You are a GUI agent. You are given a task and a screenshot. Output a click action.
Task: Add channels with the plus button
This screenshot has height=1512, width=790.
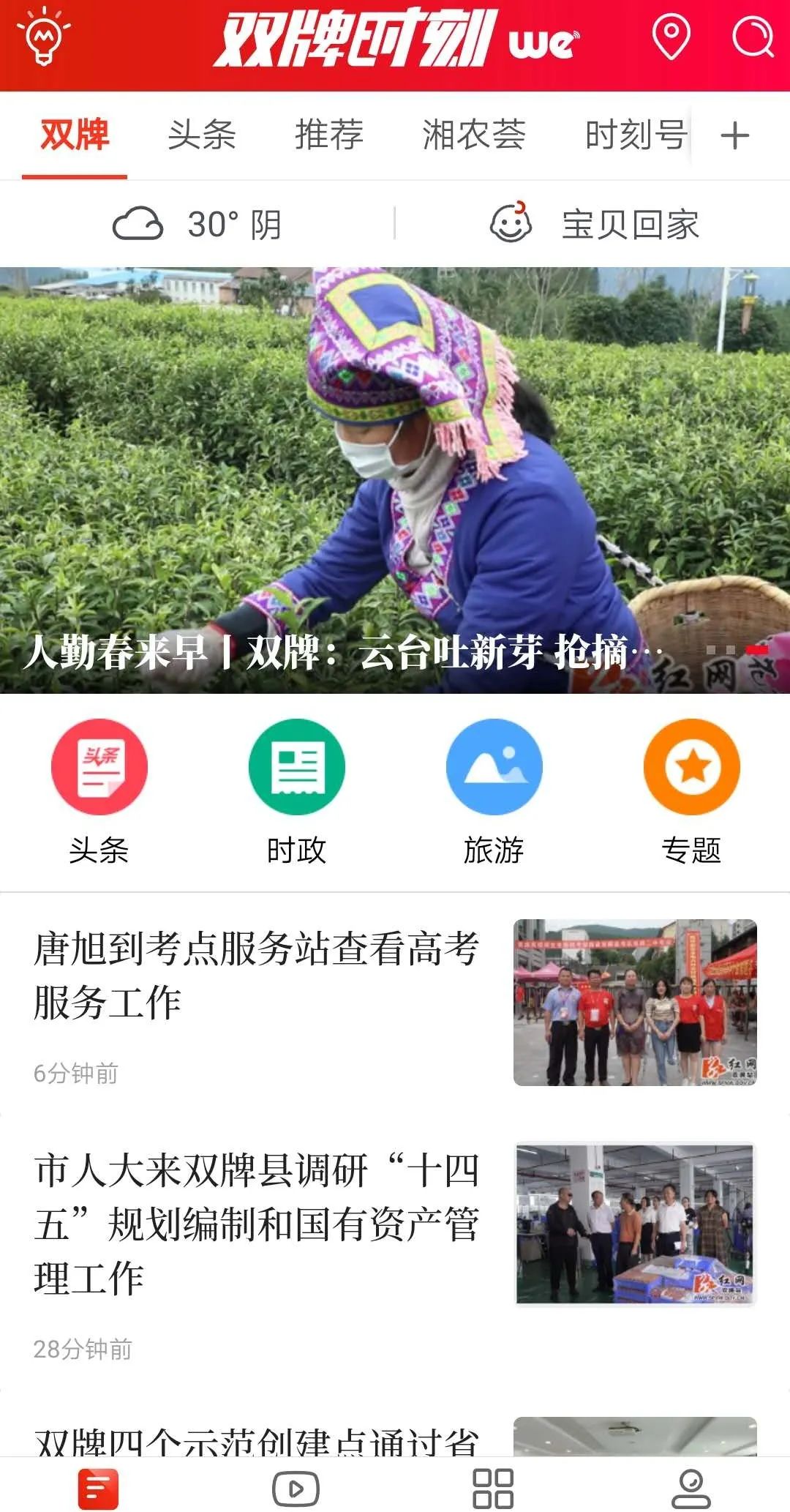pyautogui.click(x=734, y=136)
